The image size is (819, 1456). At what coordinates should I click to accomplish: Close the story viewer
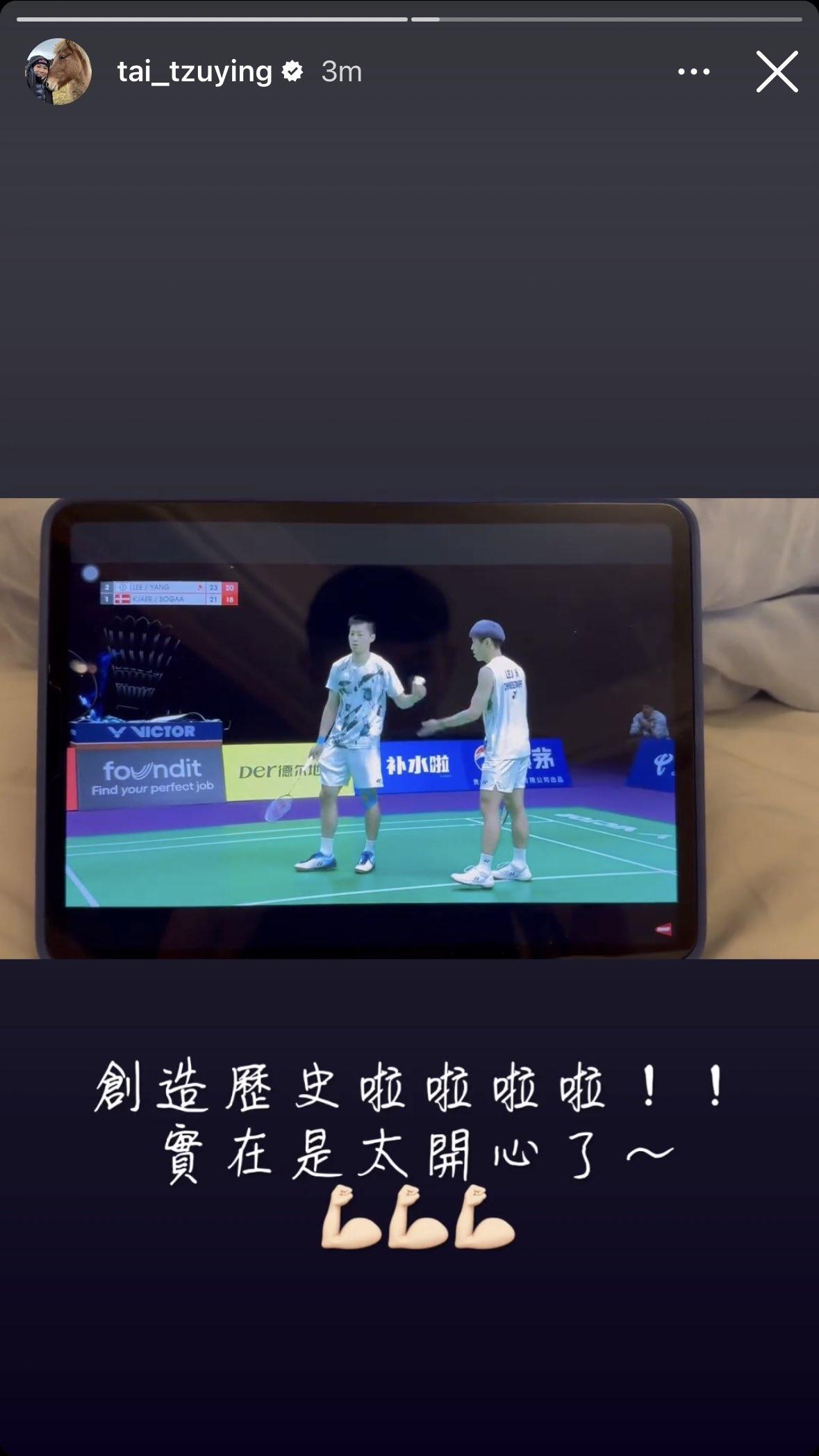[x=777, y=72]
